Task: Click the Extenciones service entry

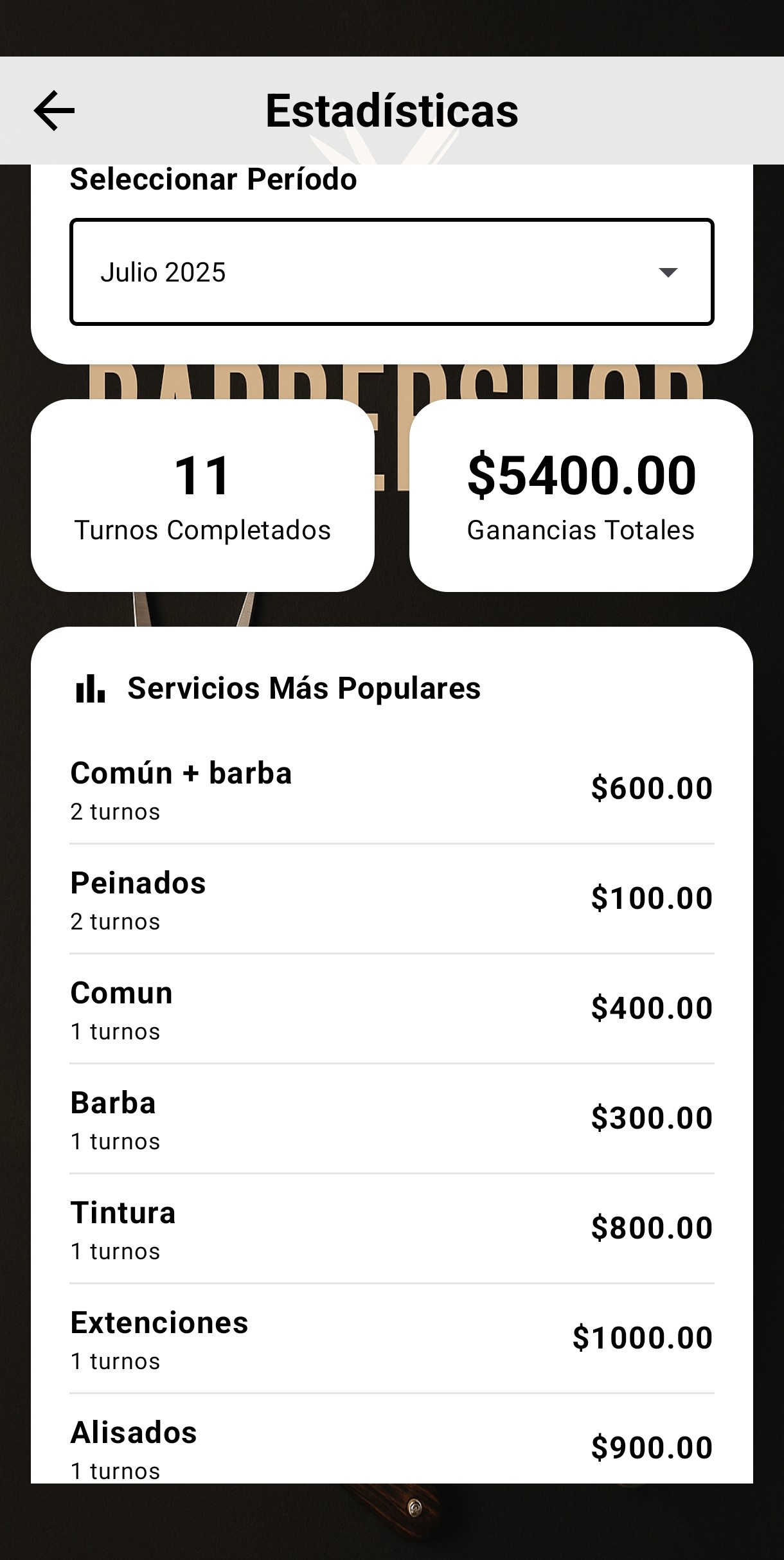Action: (x=392, y=1339)
